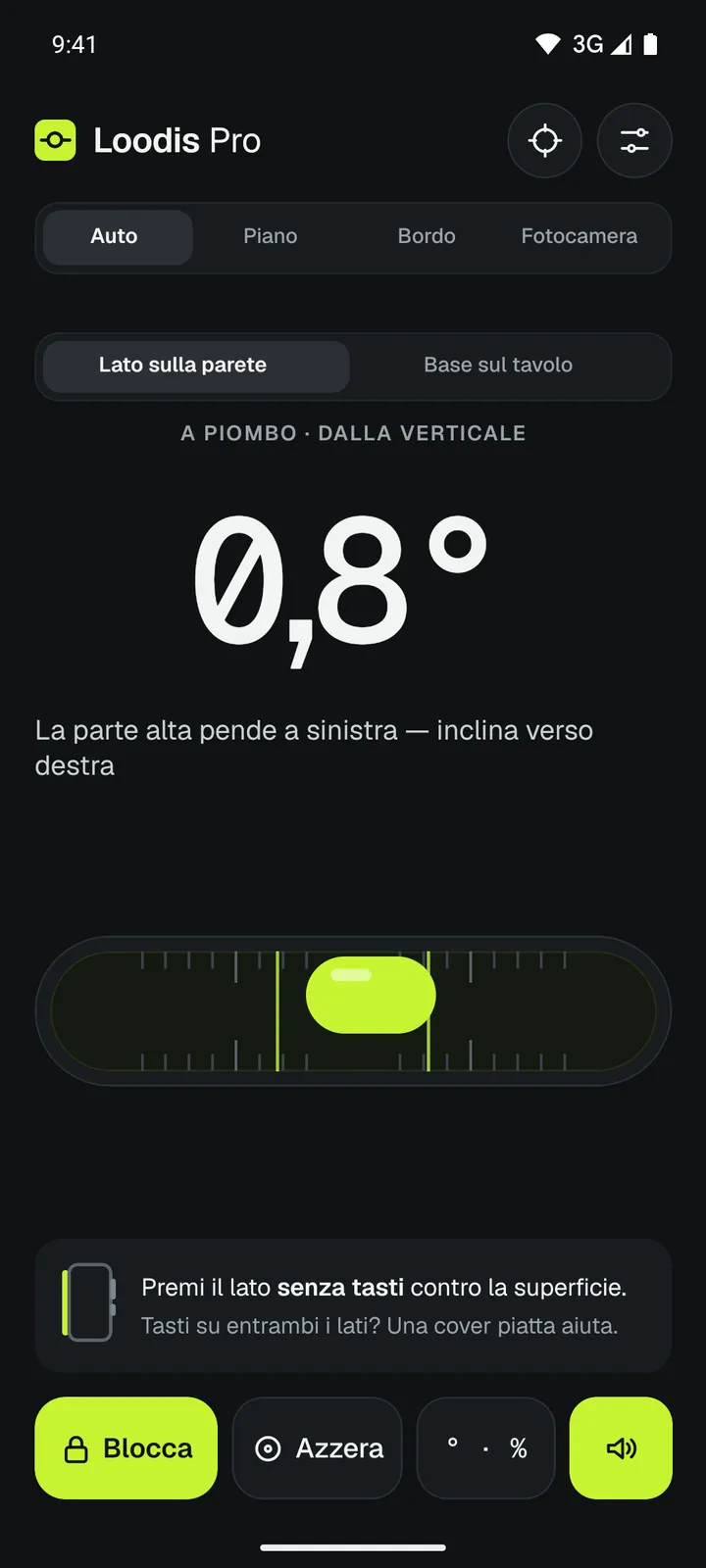Image resolution: width=706 pixels, height=1568 pixels.
Task: Open the settings sliders icon
Action: 634,141
